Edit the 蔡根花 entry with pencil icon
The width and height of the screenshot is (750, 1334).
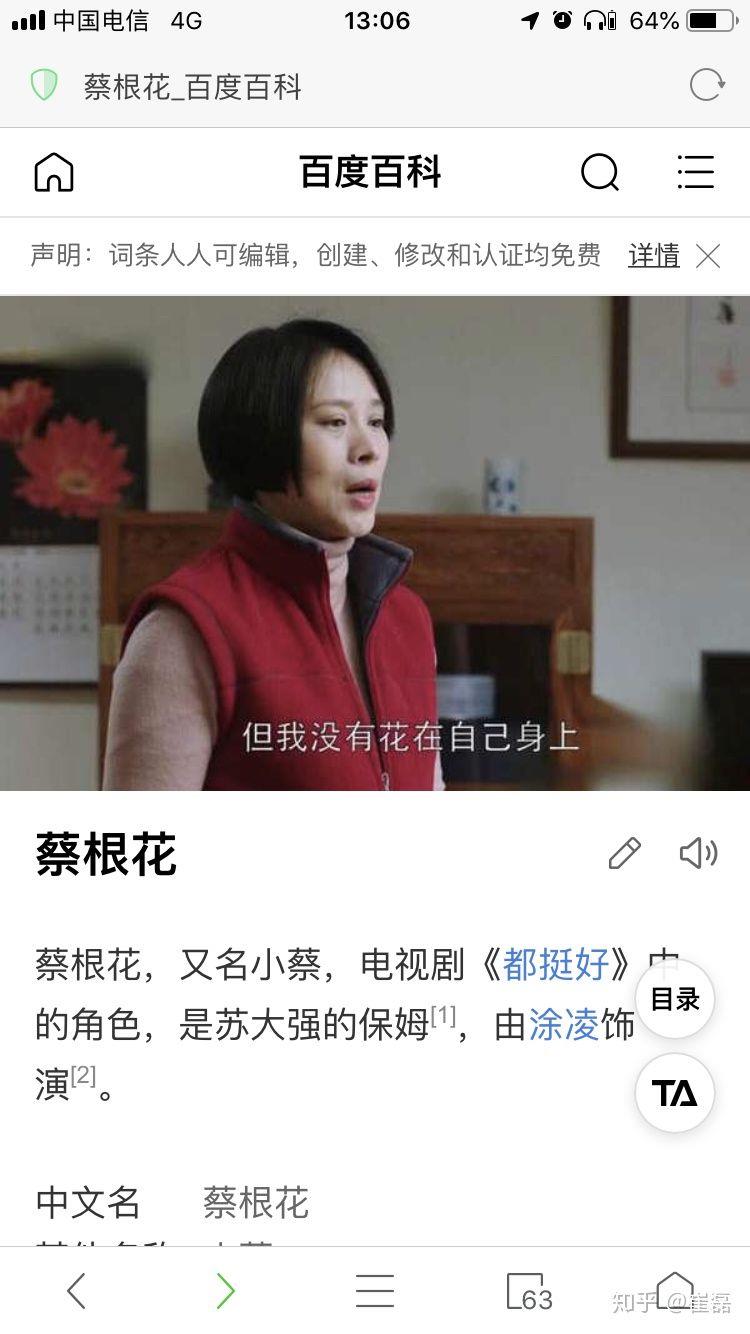(x=624, y=853)
